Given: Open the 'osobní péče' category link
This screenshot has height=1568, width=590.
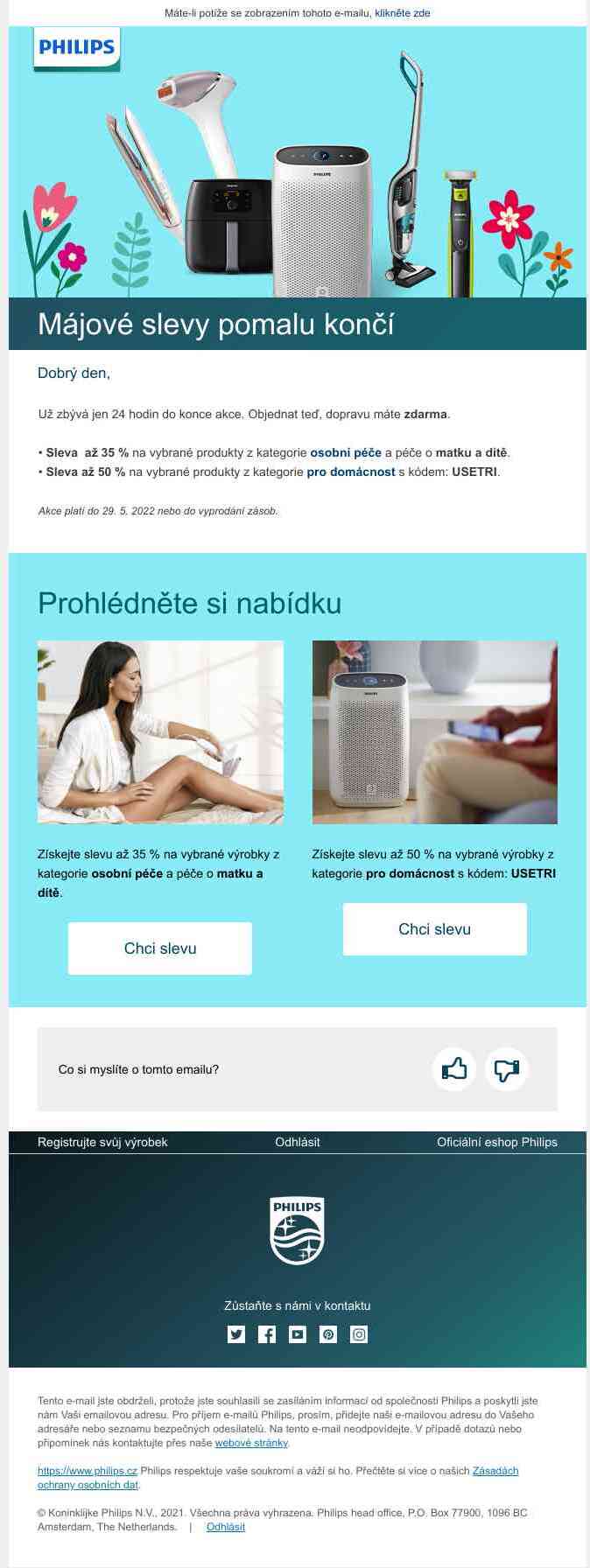Looking at the screenshot, I should (x=346, y=452).
